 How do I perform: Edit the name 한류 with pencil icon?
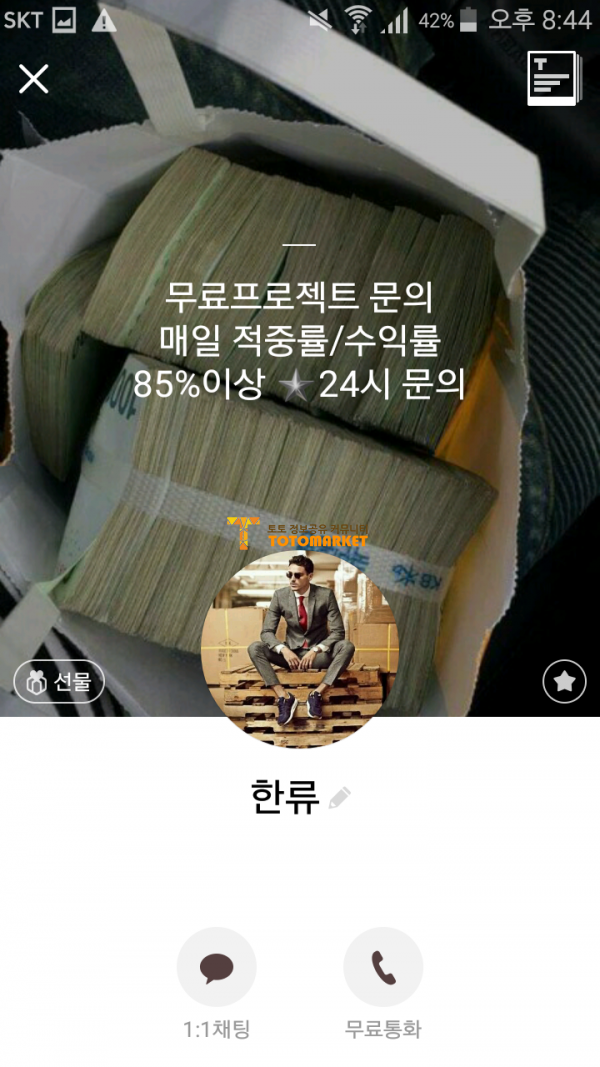pos(339,798)
